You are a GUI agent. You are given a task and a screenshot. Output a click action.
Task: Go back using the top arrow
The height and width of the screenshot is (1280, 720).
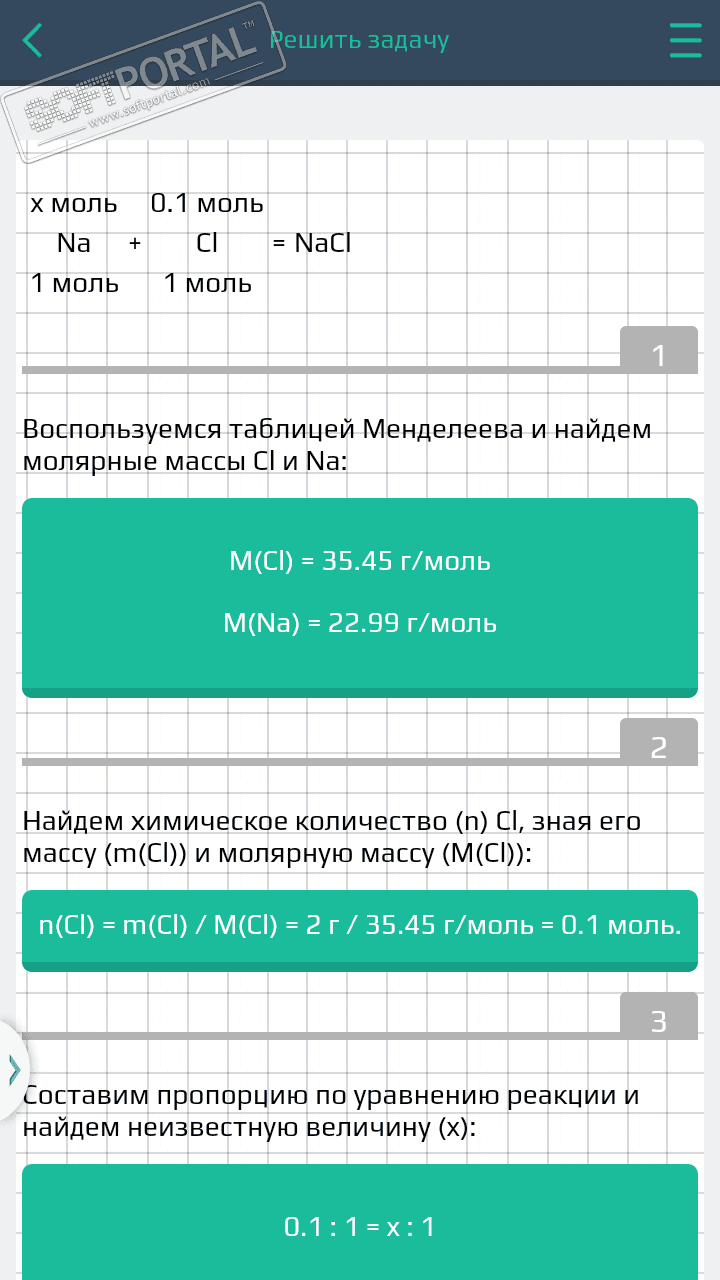(33, 40)
